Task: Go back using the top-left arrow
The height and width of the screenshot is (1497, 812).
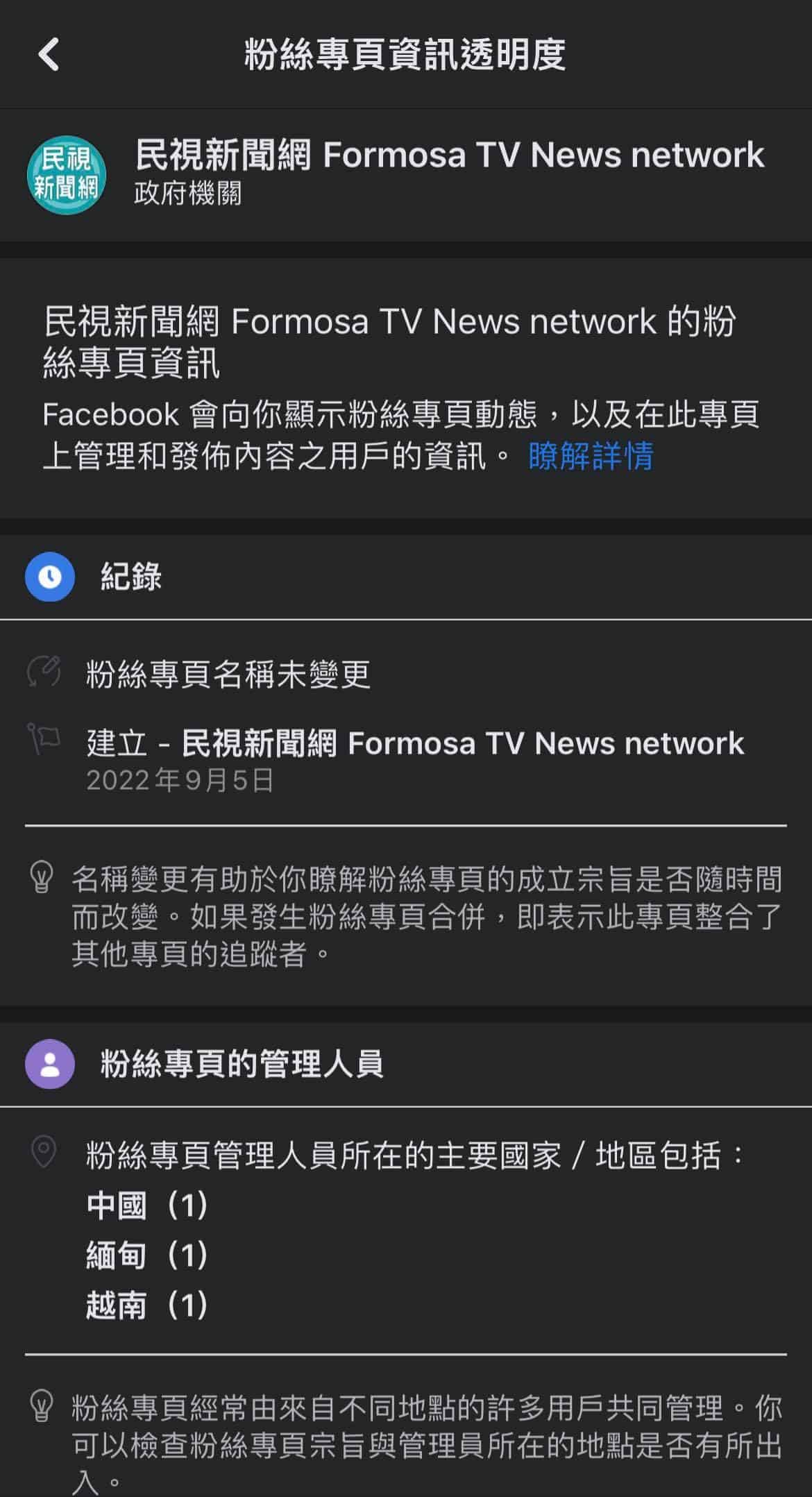Action: point(49,54)
